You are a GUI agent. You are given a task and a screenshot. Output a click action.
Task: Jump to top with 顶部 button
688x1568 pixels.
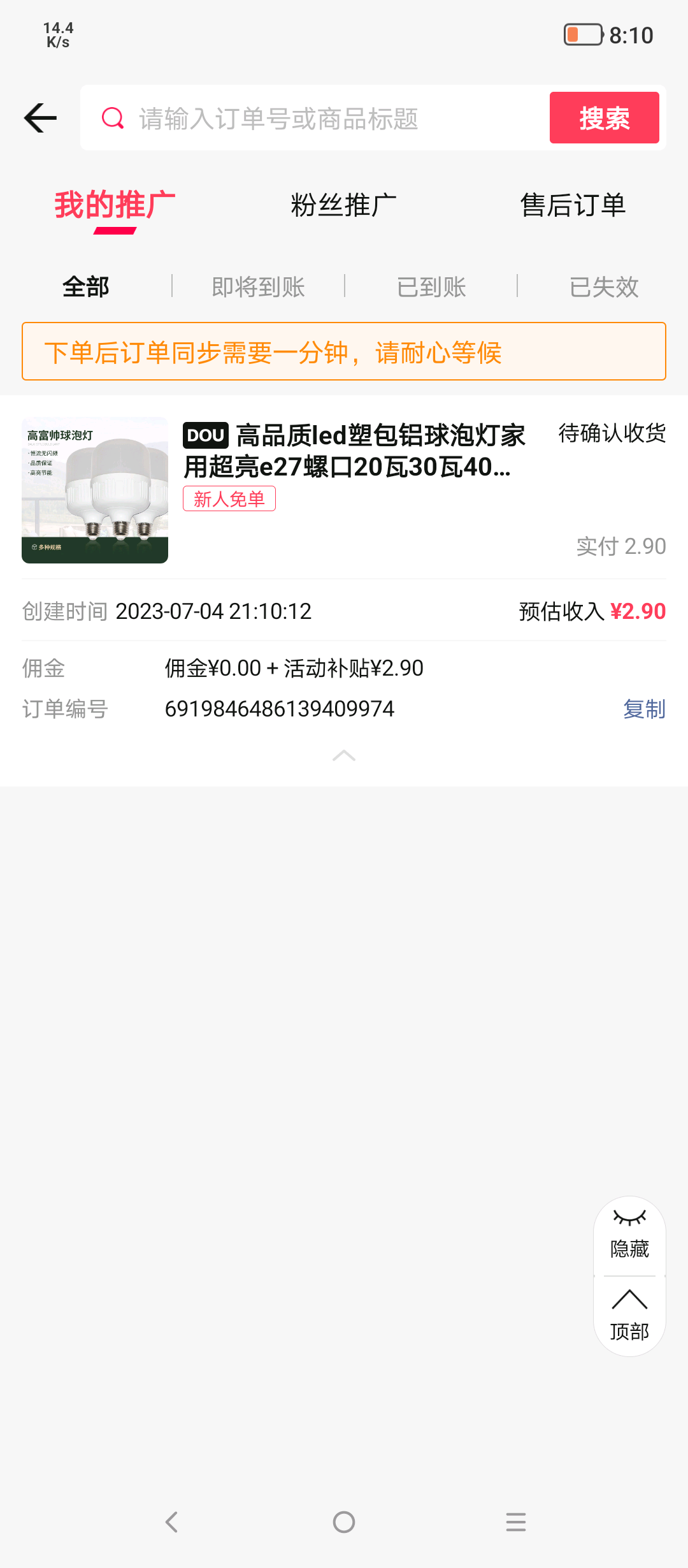pyautogui.click(x=629, y=1316)
